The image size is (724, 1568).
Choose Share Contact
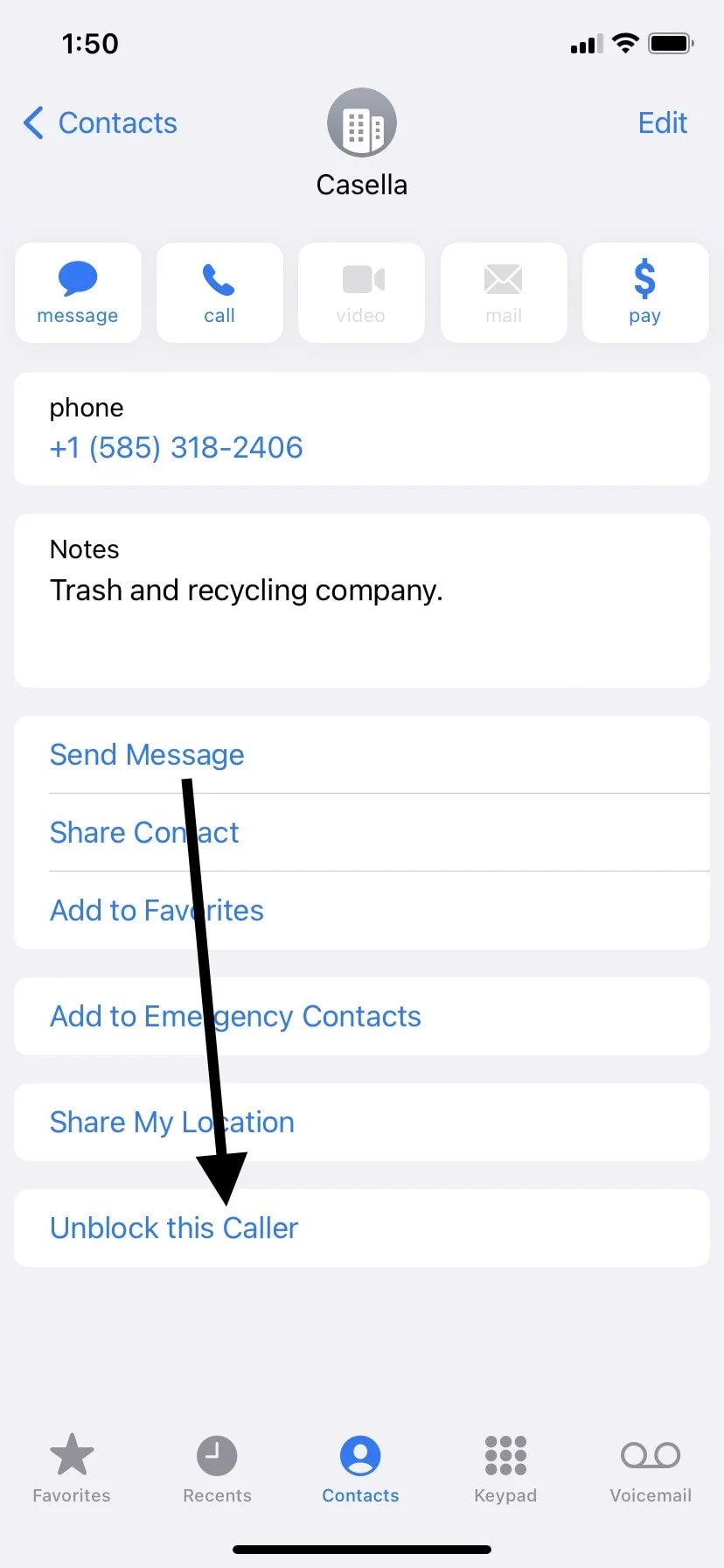click(x=362, y=832)
